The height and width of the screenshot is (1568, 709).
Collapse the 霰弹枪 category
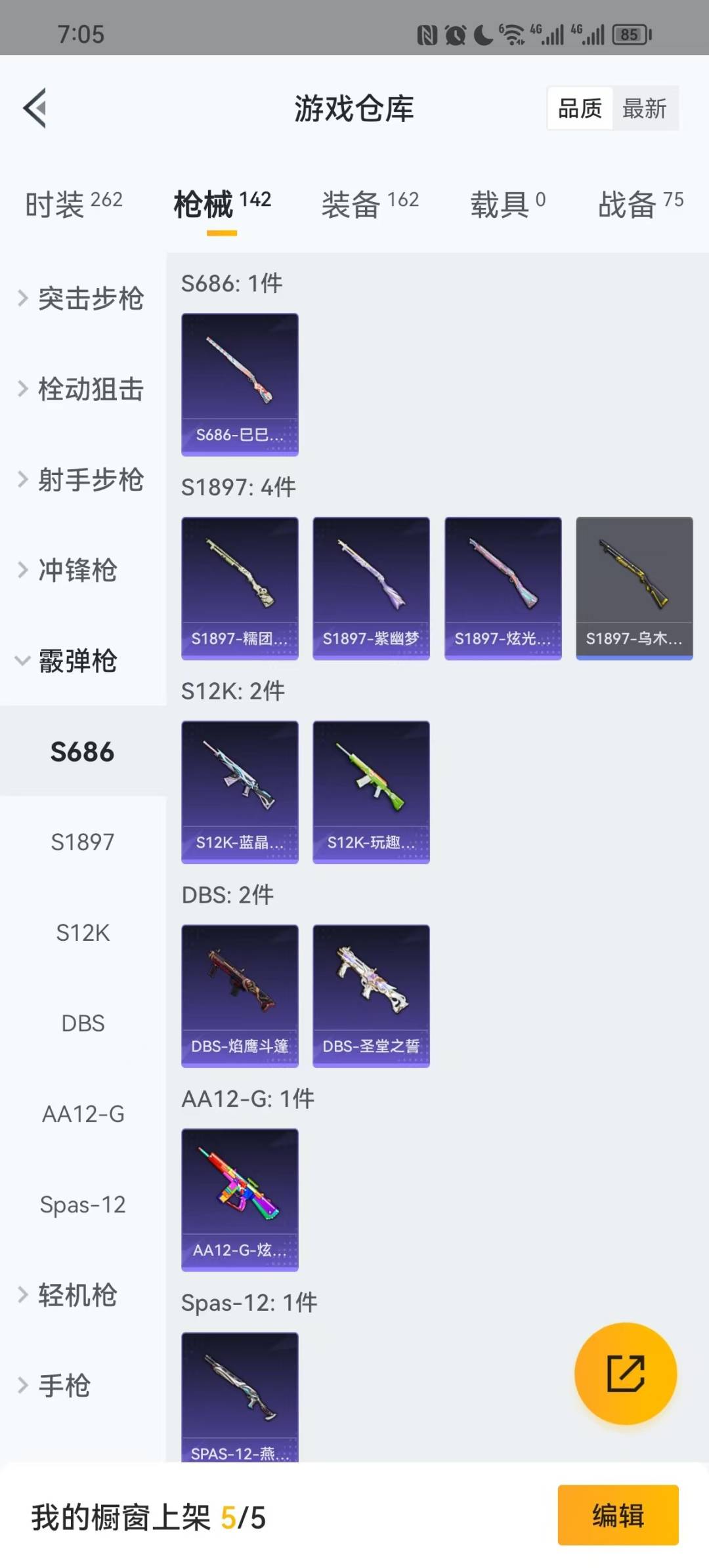coord(83,661)
